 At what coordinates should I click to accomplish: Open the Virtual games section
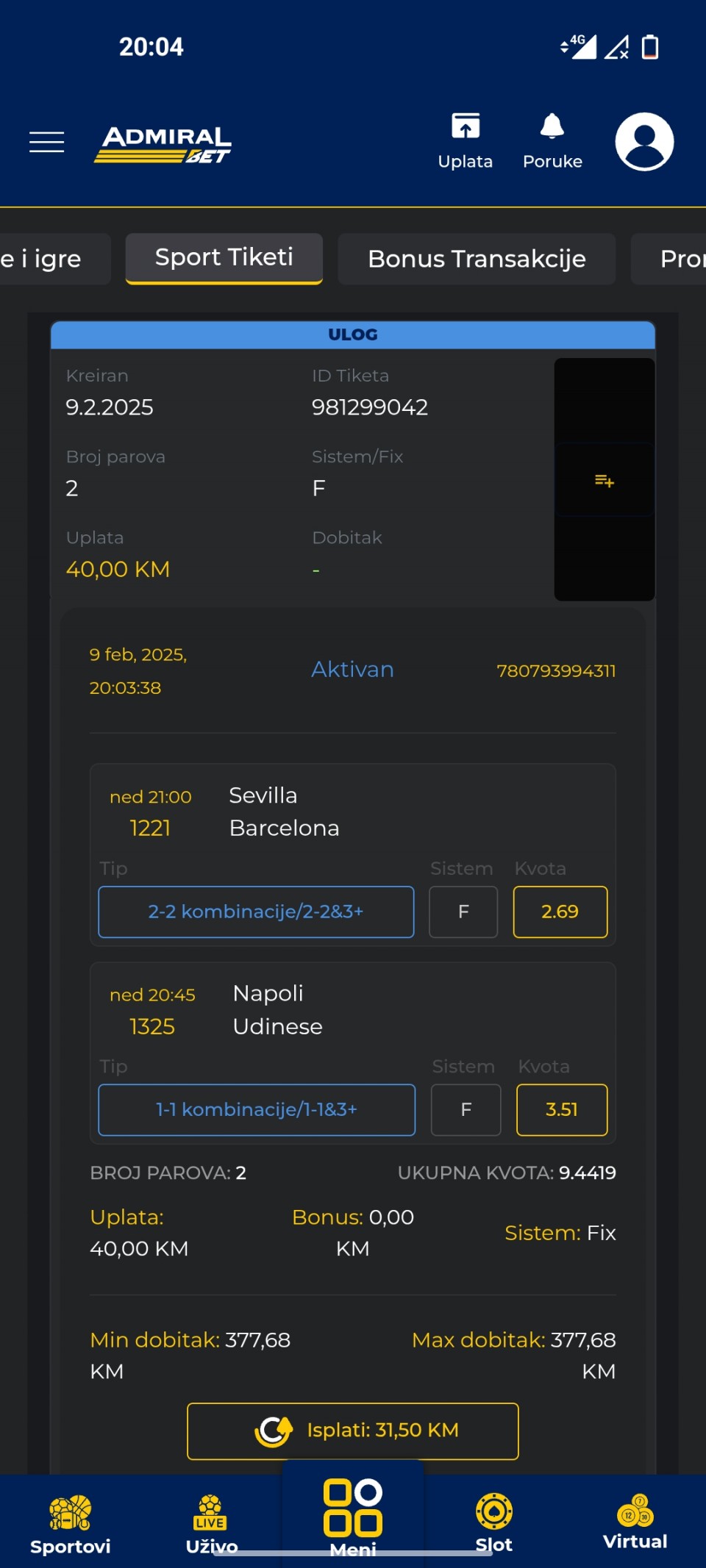tap(635, 1522)
